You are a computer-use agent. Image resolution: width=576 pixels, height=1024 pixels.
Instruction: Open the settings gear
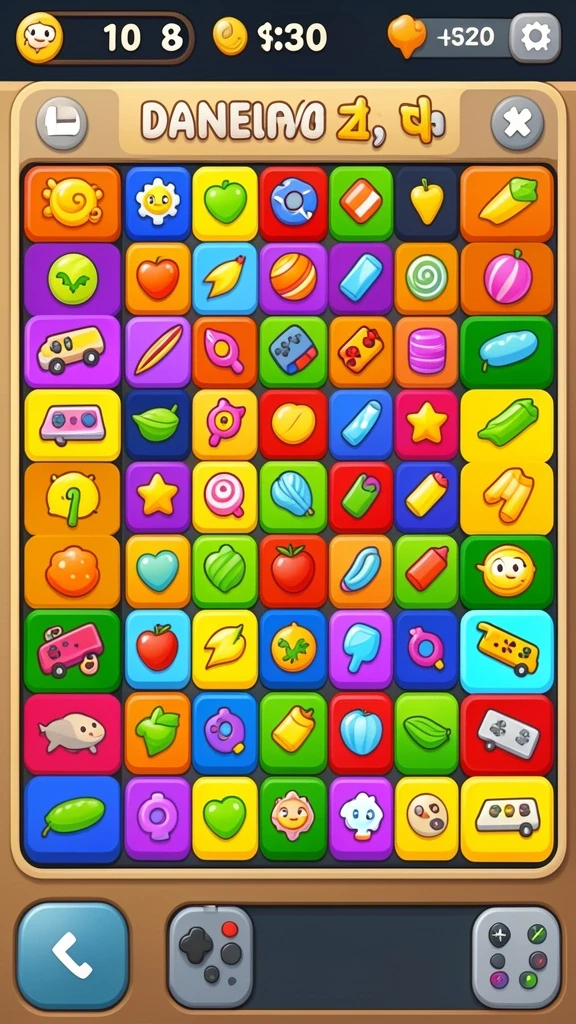tap(535, 37)
